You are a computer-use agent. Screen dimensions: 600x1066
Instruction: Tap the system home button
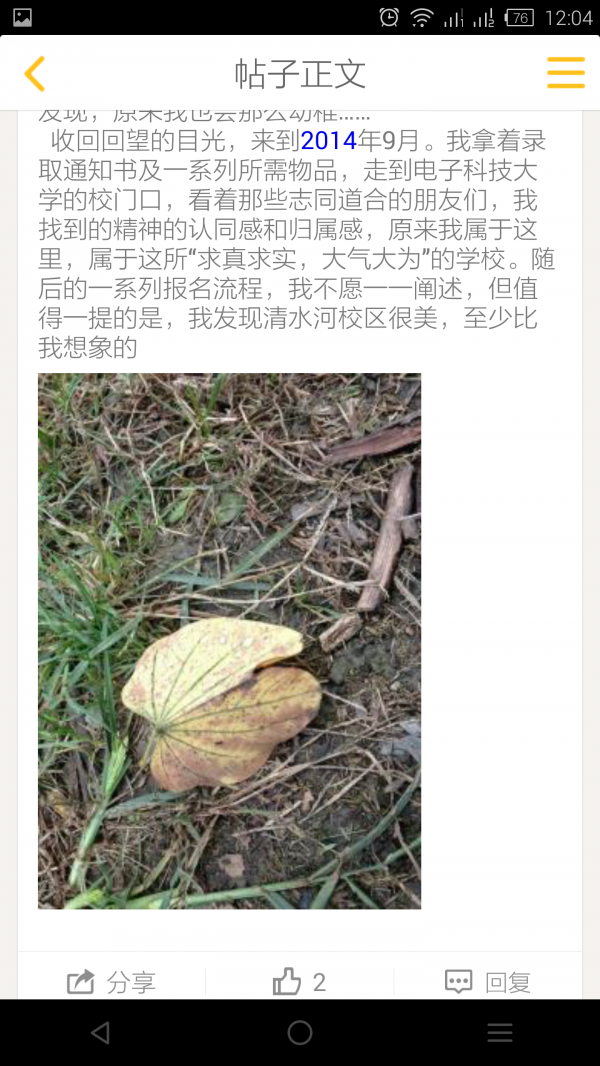click(300, 1033)
